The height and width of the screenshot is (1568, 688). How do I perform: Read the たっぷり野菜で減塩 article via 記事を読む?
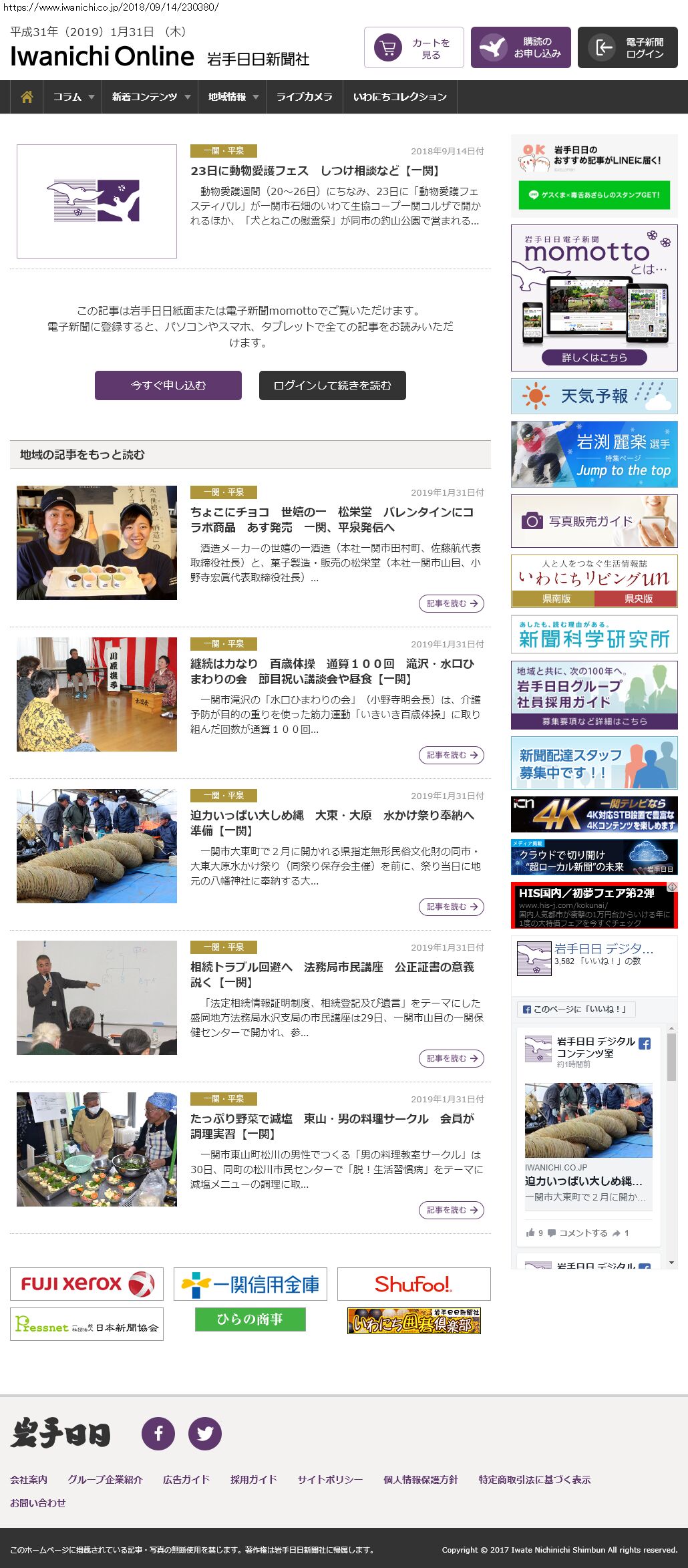click(452, 1210)
